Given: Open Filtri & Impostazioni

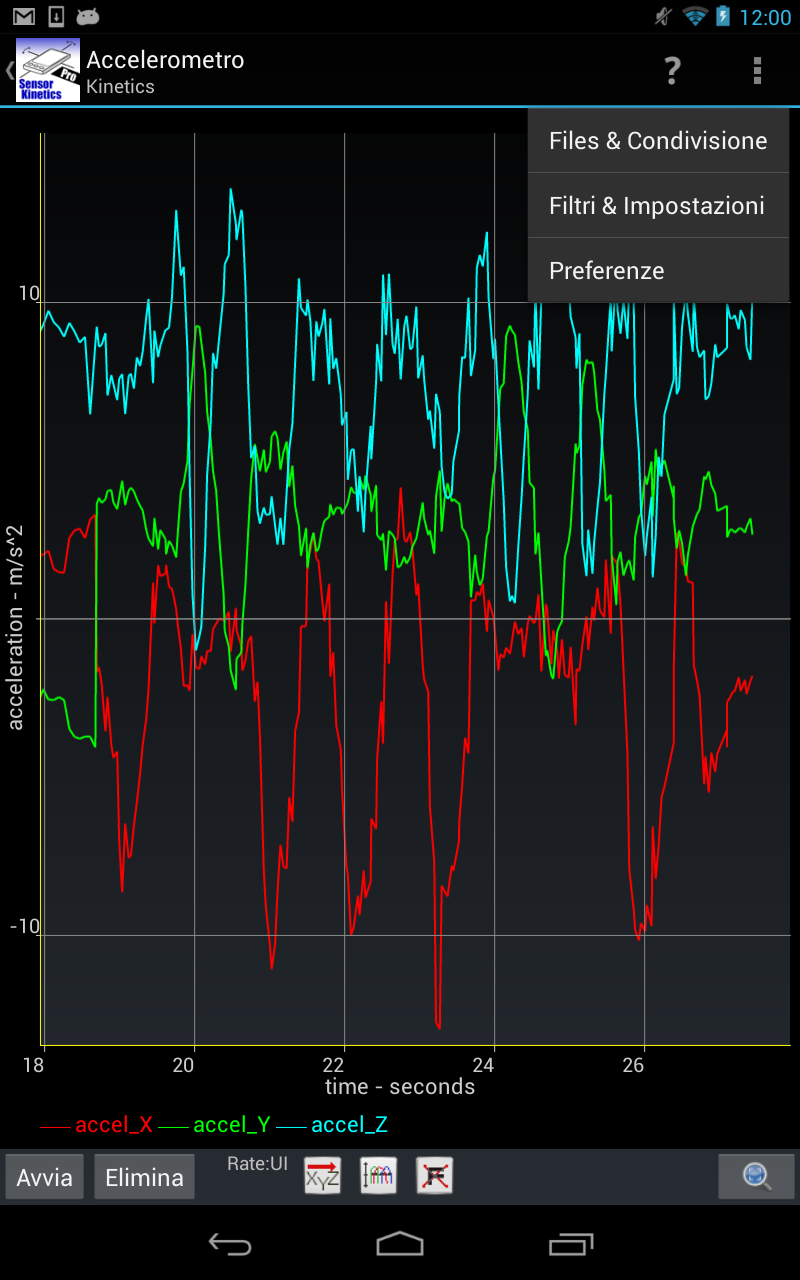Looking at the screenshot, I should (657, 205).
